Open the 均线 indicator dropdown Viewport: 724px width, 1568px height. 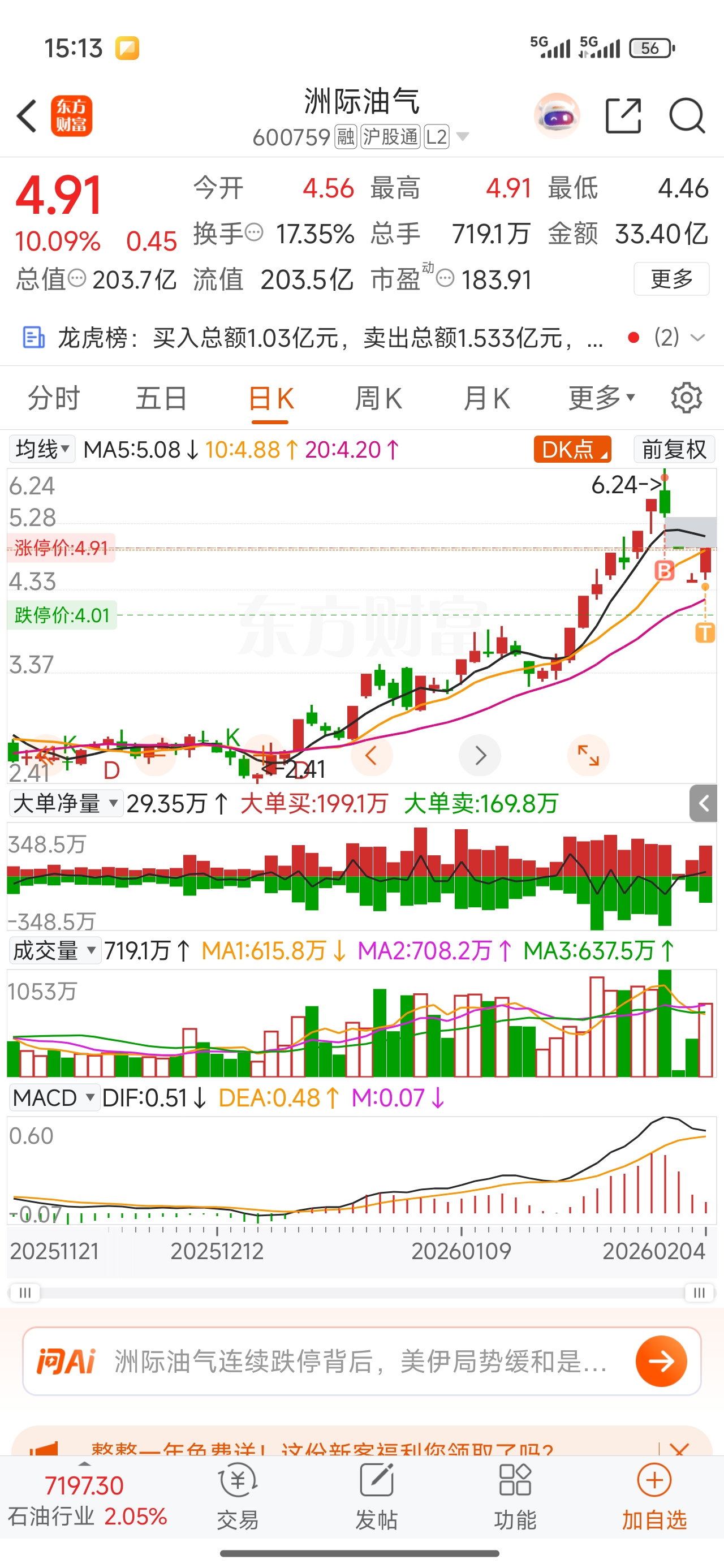click(42, 449)
